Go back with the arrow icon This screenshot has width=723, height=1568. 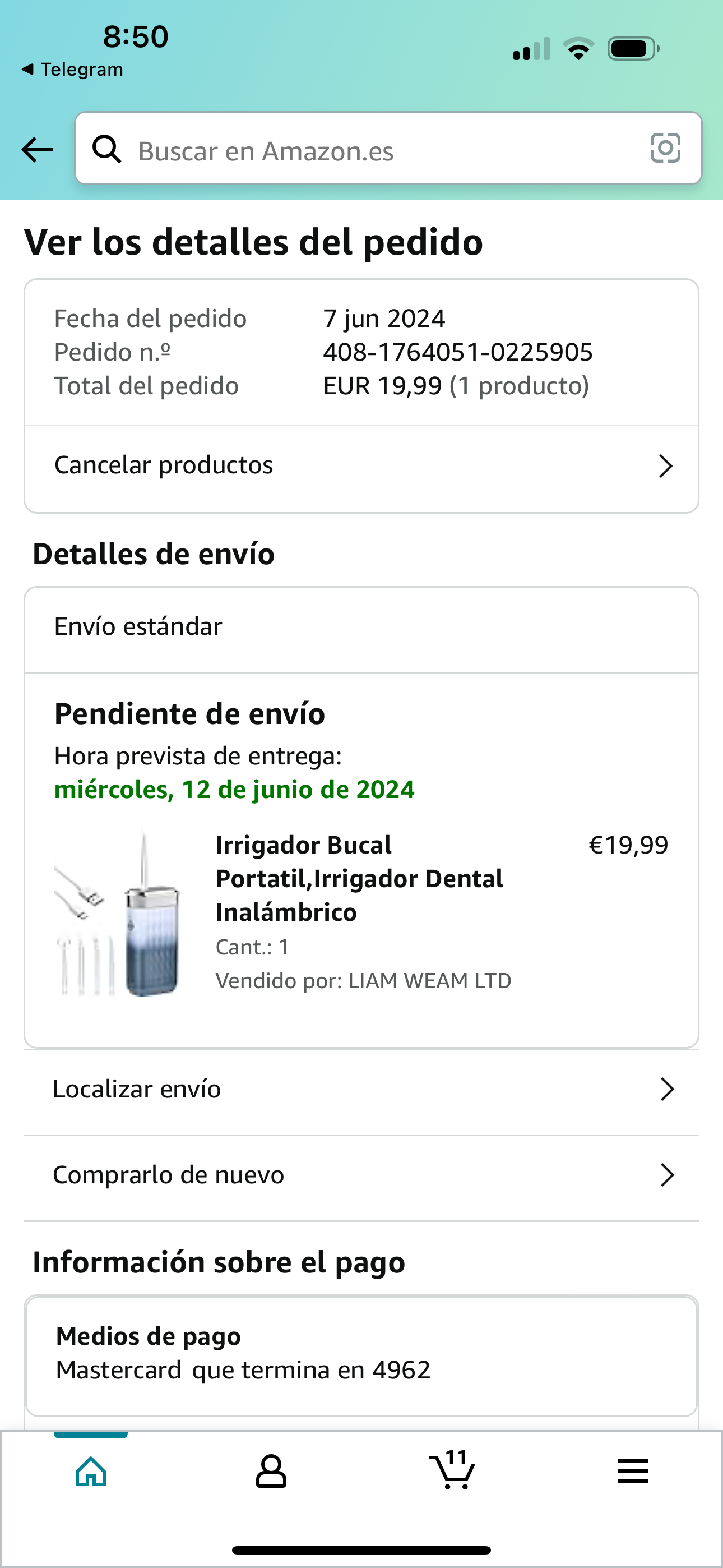(37, 150)
